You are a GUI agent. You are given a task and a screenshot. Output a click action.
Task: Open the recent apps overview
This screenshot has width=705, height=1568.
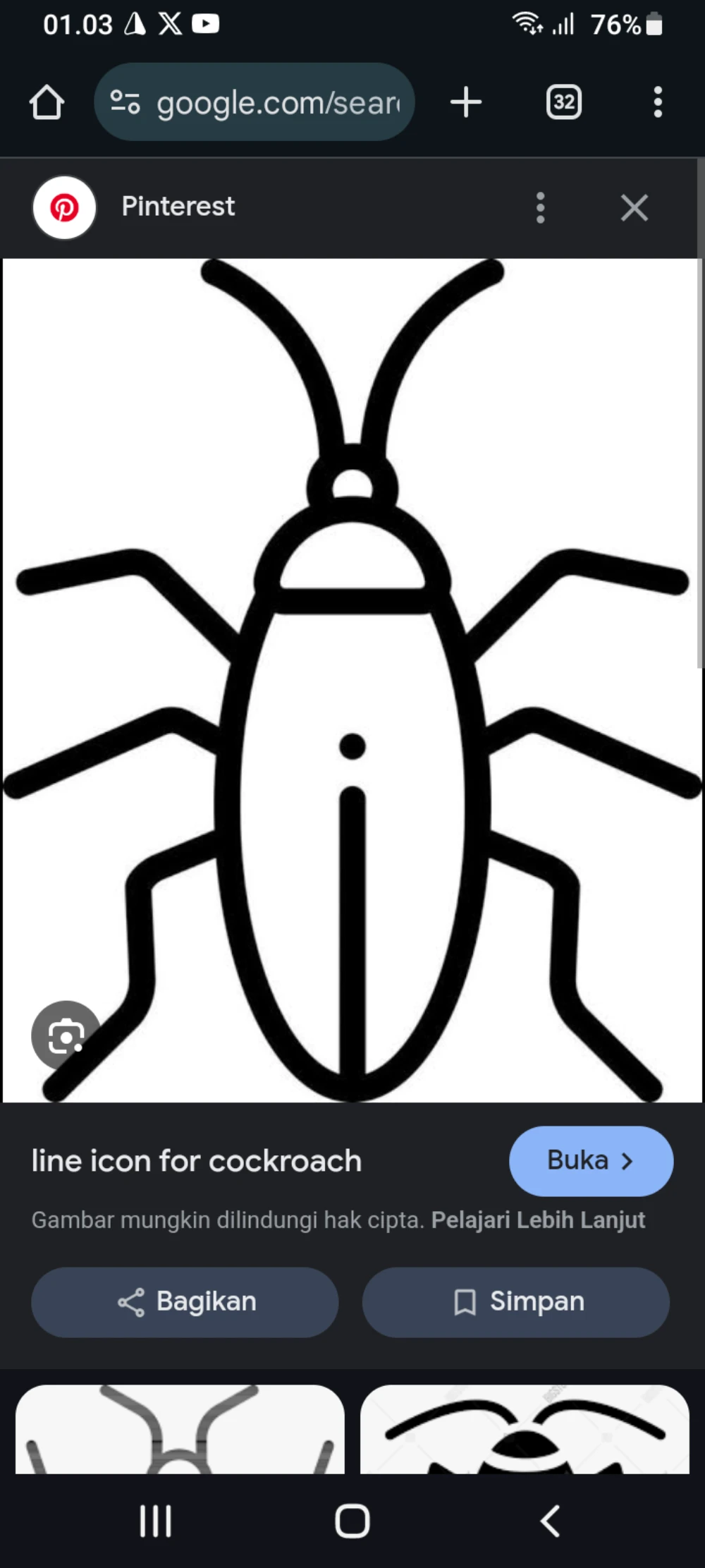coord(155,1521)
